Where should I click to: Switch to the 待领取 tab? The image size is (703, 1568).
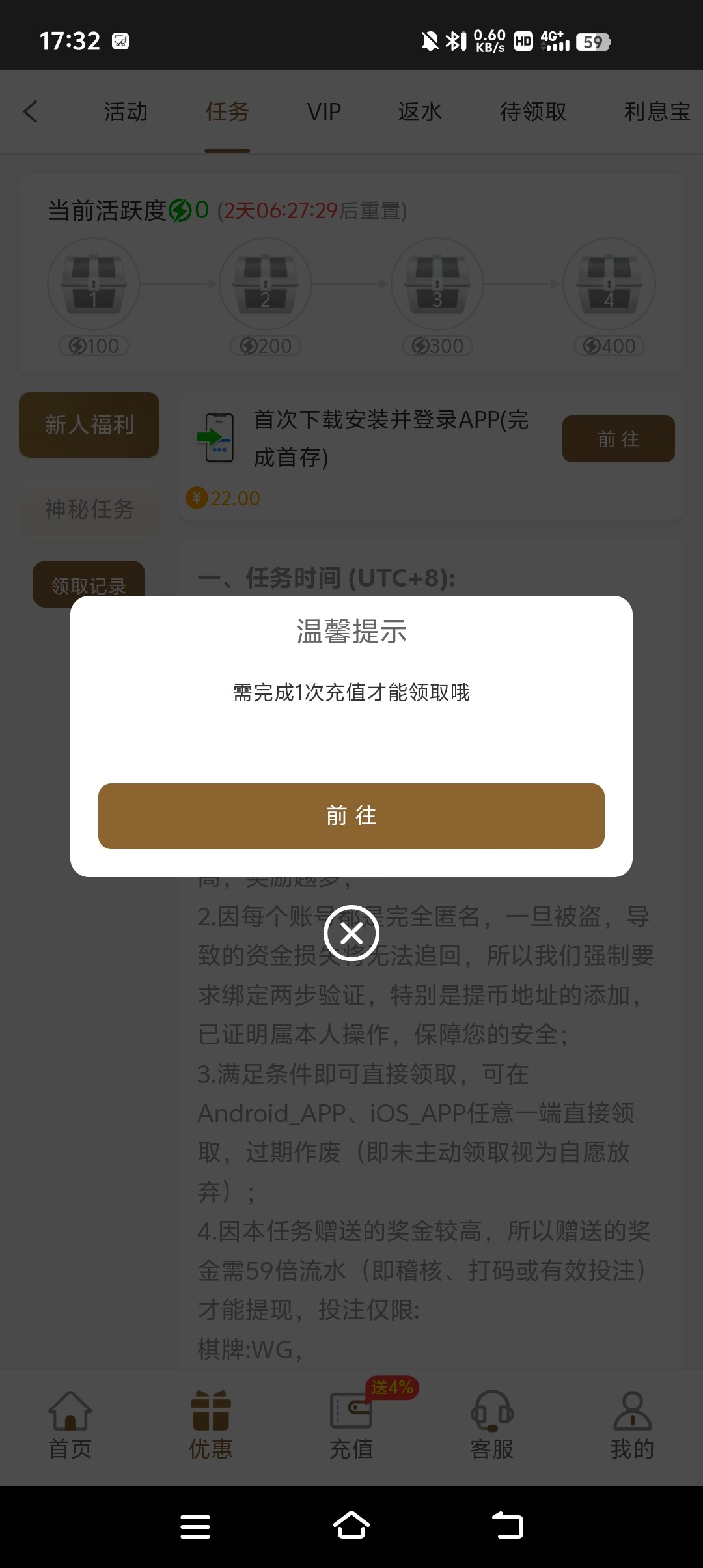click(533, 112)
